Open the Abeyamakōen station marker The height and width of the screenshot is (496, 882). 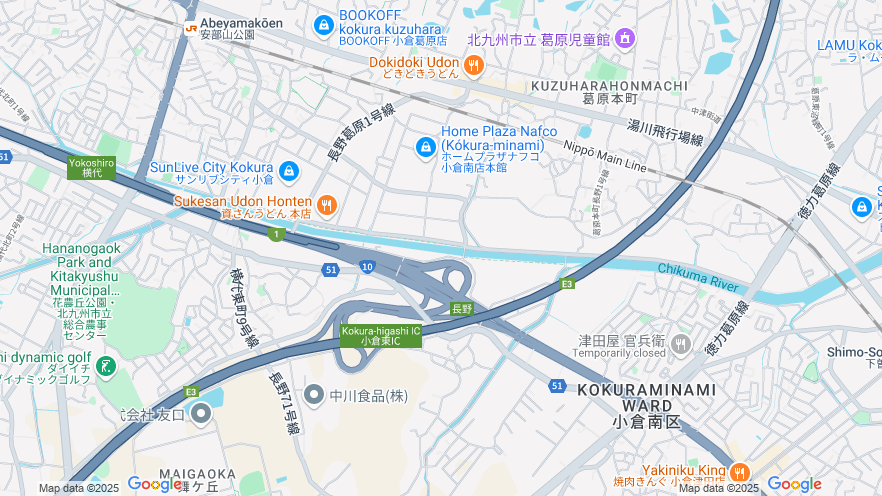pyautogui.click(x=190, y=28)
